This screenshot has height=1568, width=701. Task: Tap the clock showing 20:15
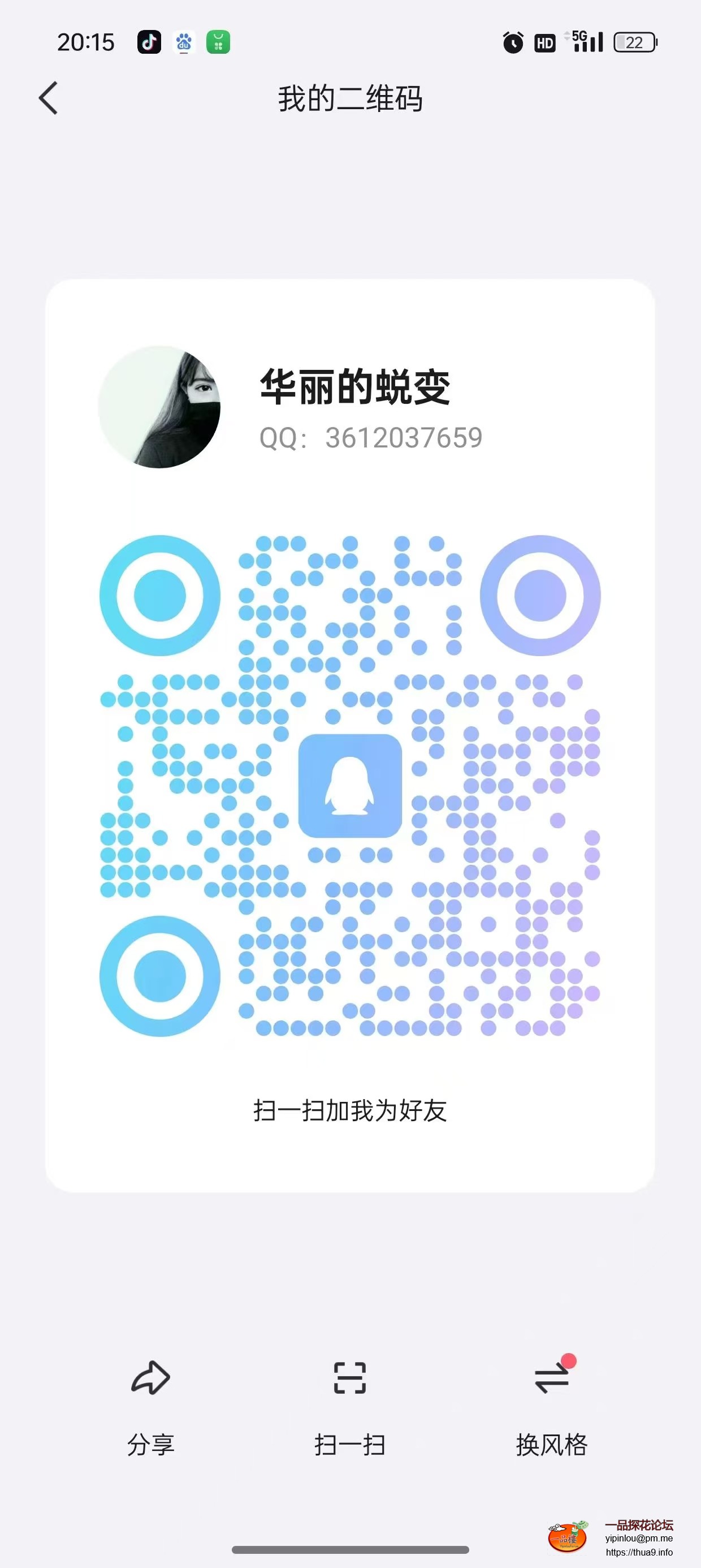85,41
